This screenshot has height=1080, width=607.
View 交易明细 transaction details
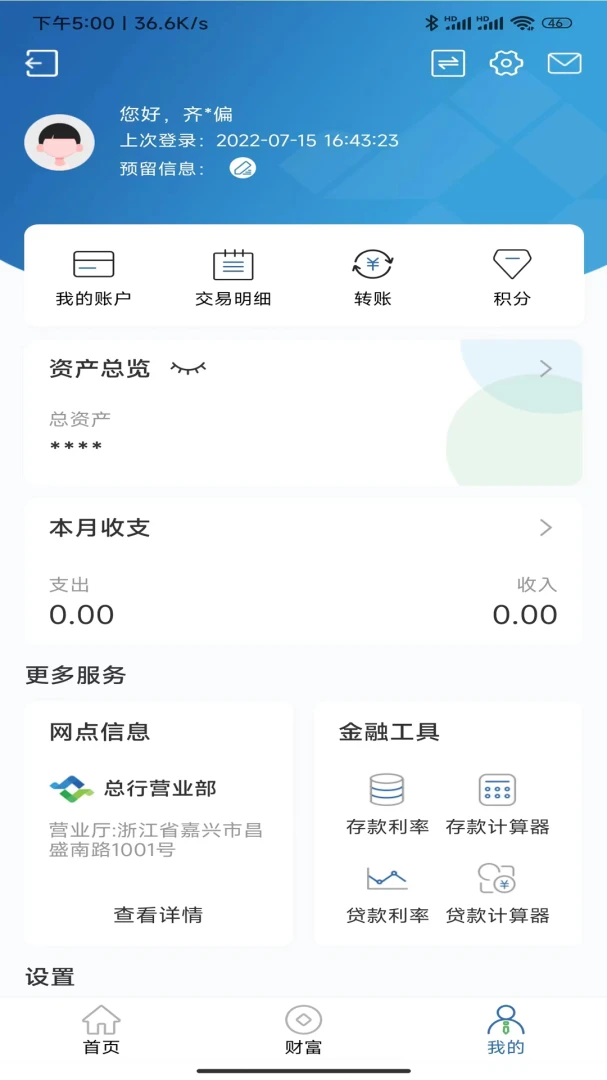click(x=233, y=277)
